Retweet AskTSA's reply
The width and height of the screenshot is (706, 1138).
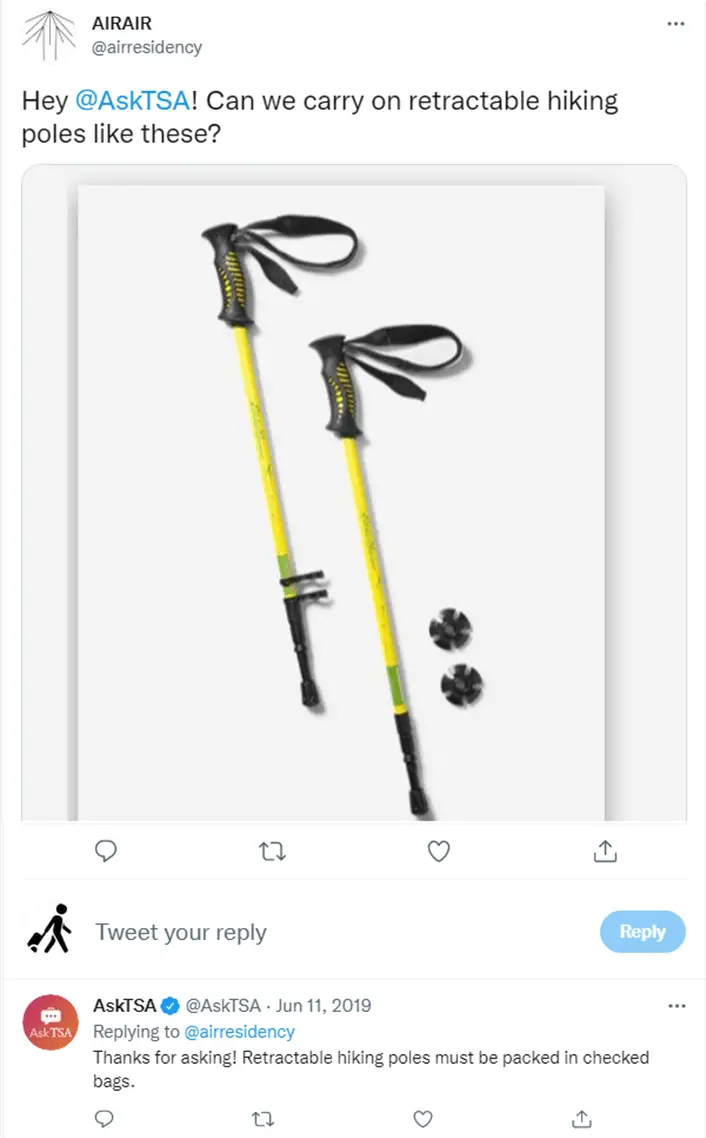coord(264,1118)
